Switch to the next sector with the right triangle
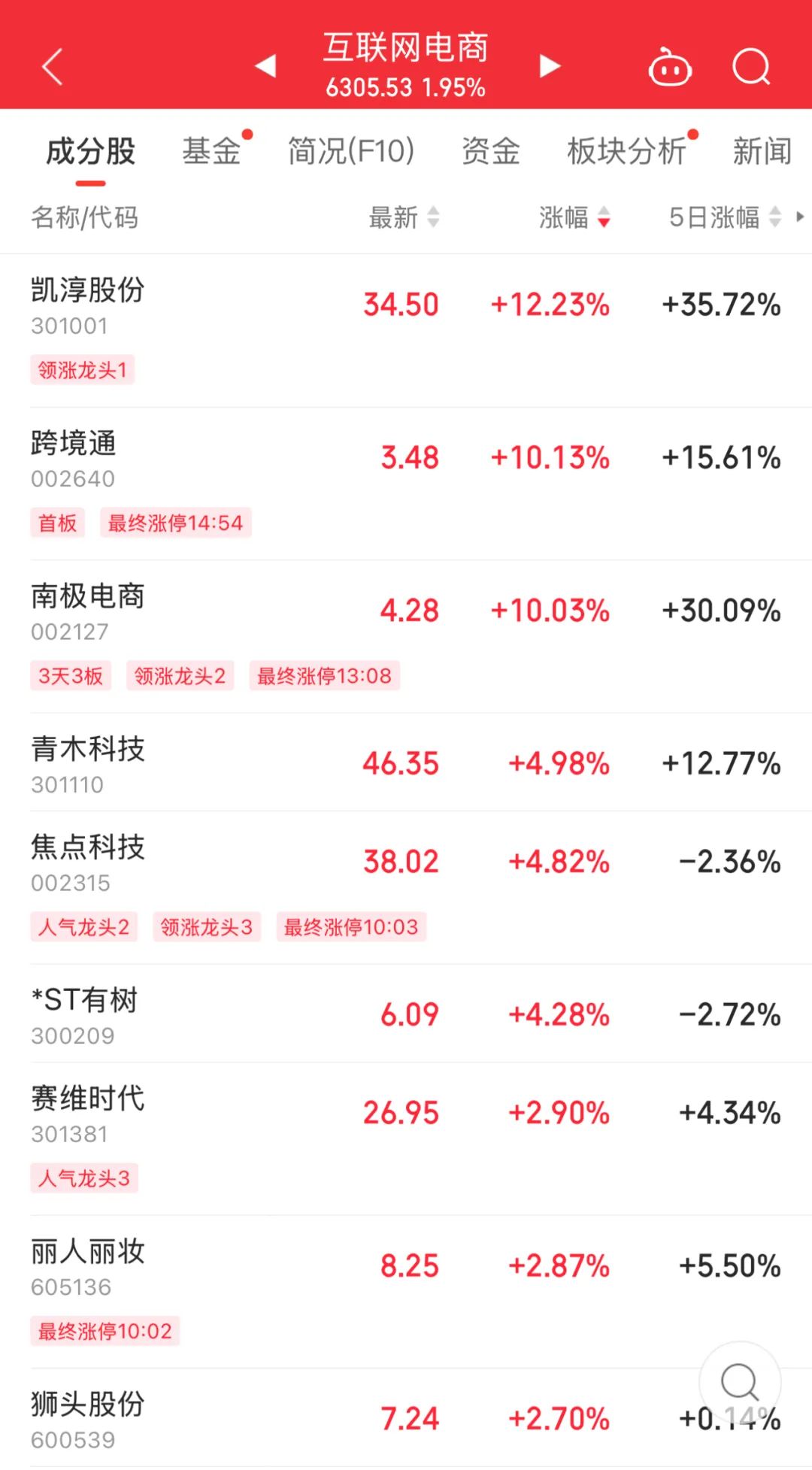Image resolution: width=812 pixels, height=1470 pixels. coord(550,66)
